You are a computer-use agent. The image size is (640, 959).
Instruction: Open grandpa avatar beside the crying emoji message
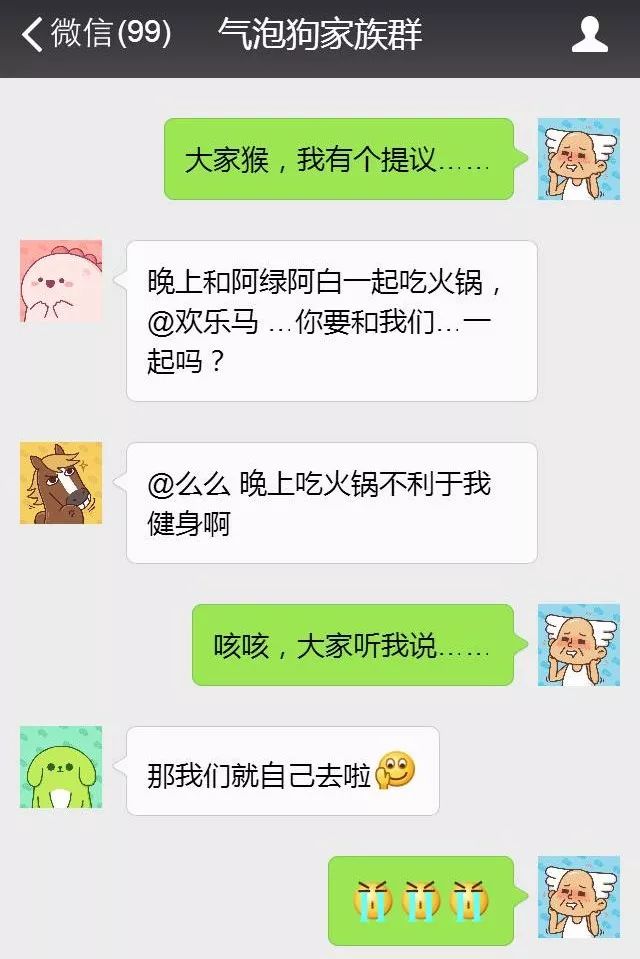[x=578, y=897]
